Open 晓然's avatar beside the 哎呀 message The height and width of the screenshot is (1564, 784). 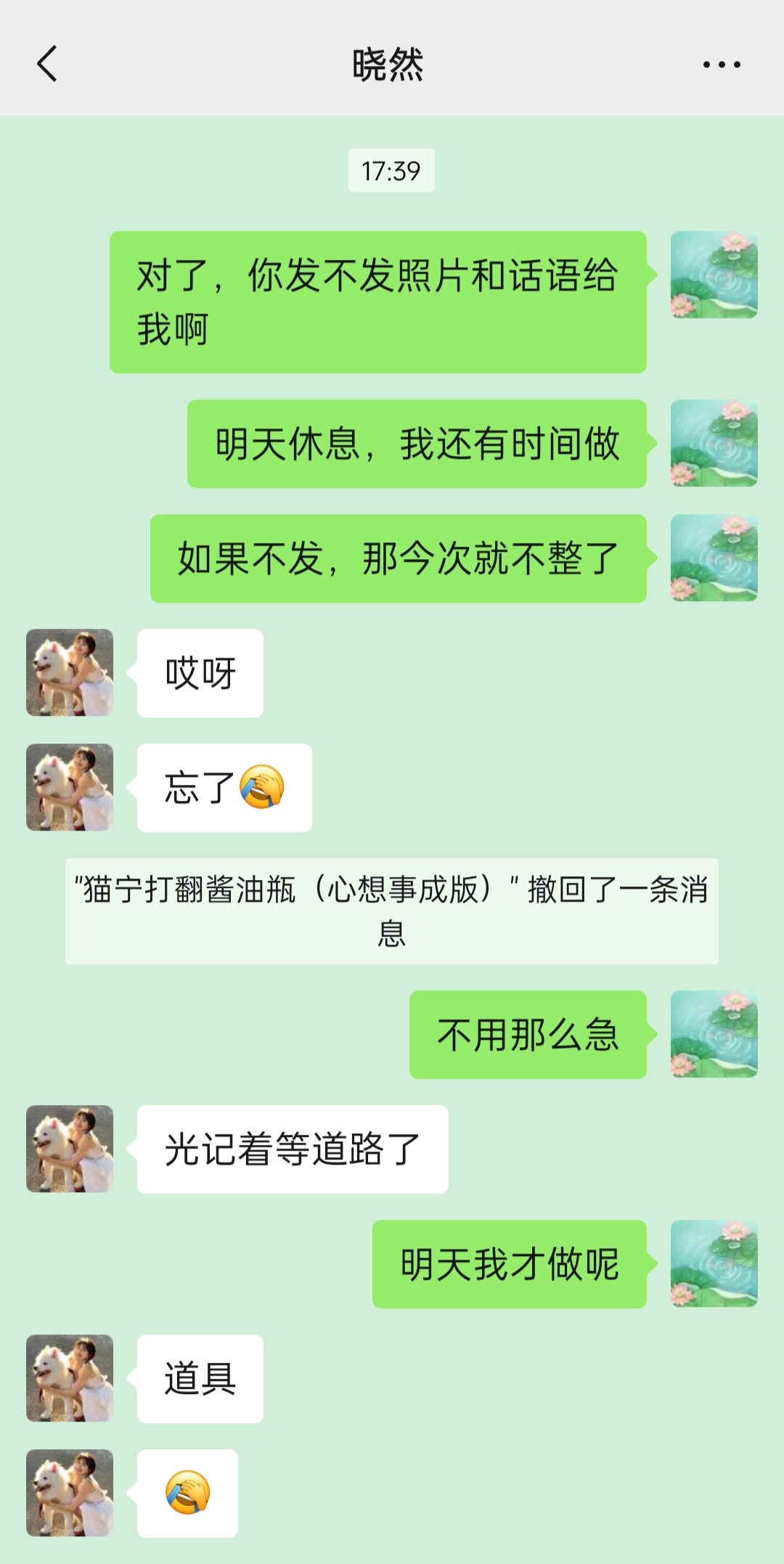coord(70,672)
